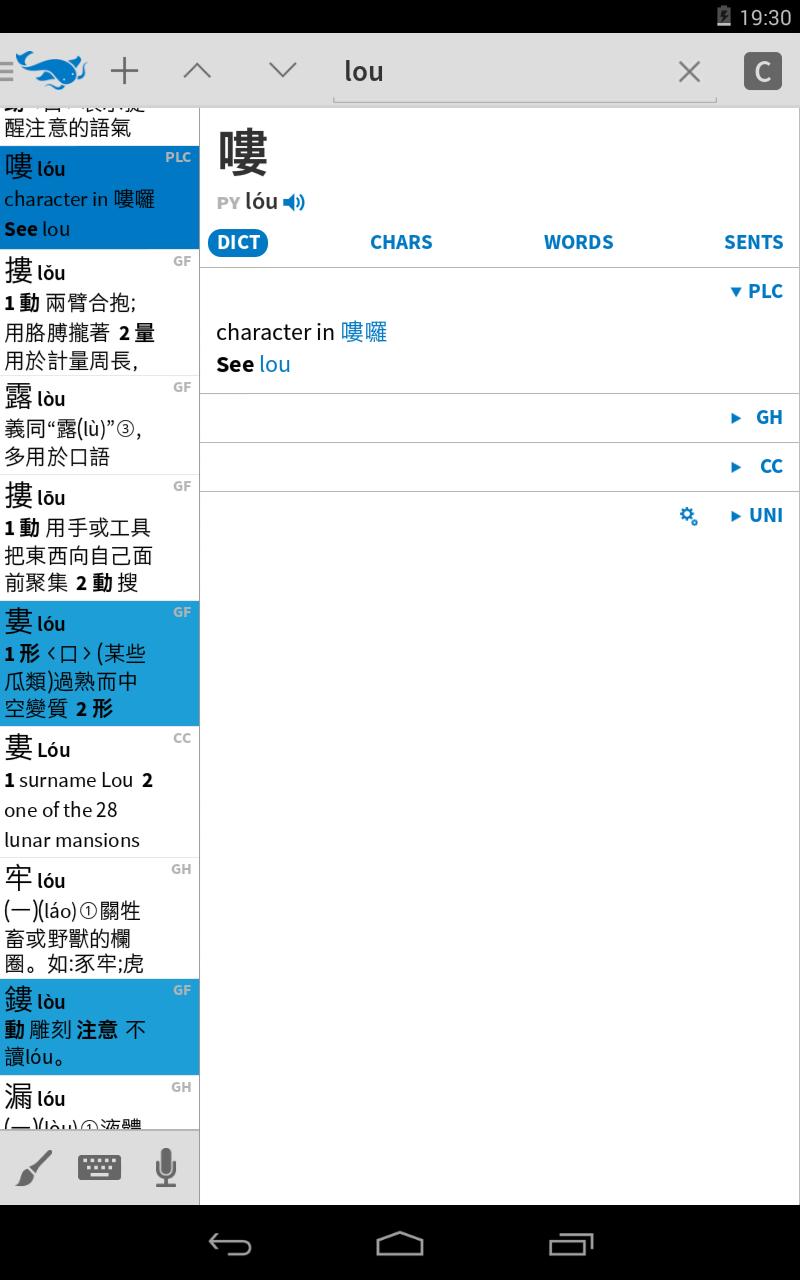Open settings gear next to UNI

click(688, 516)
